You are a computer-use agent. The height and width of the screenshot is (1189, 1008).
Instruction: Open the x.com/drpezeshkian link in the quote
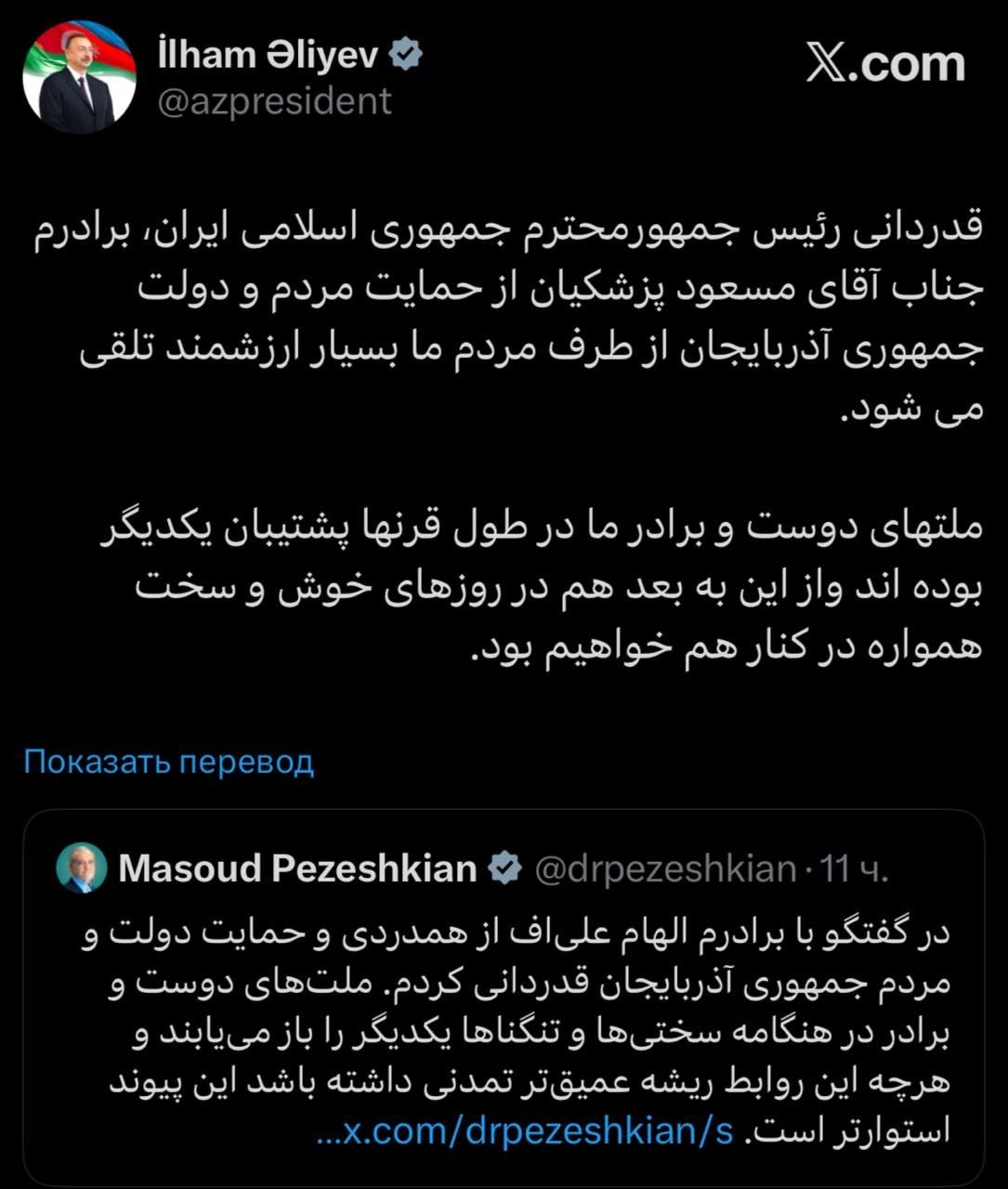click(525, 1132)
